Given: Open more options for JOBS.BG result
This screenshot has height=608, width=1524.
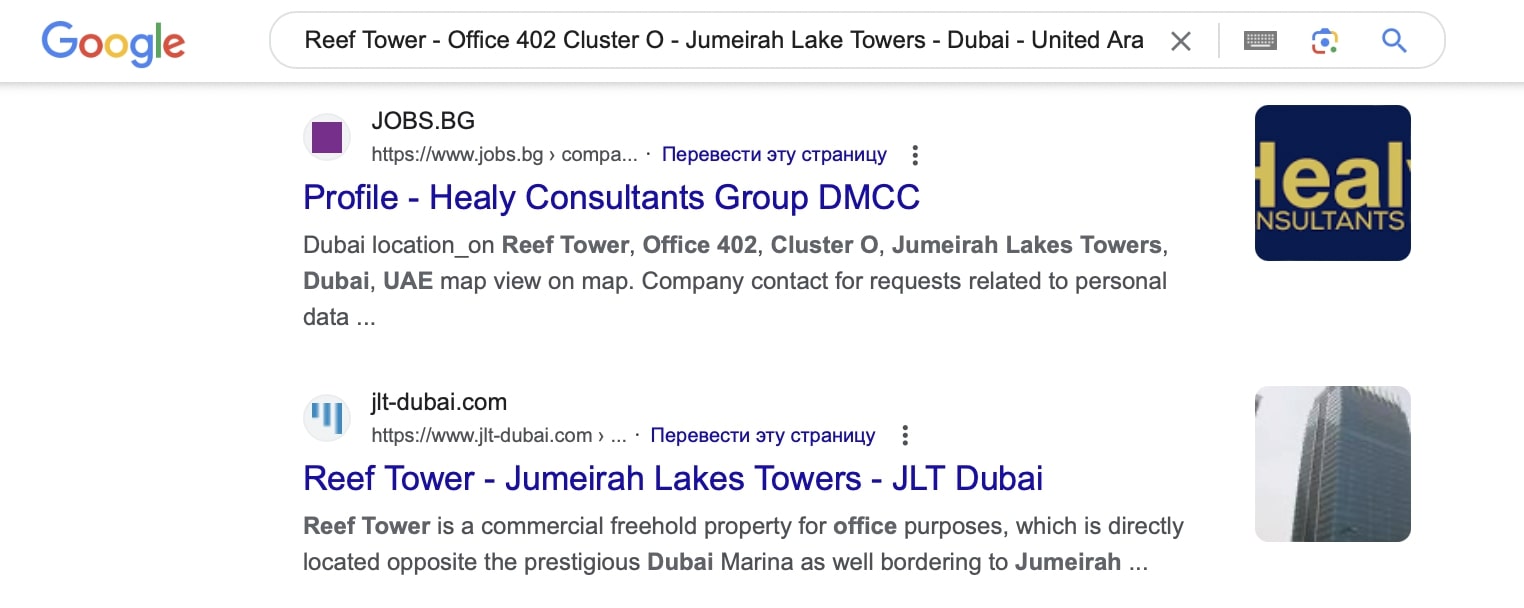Looking at the screenshot, I should pyautogui.click(x=914, y=155).
